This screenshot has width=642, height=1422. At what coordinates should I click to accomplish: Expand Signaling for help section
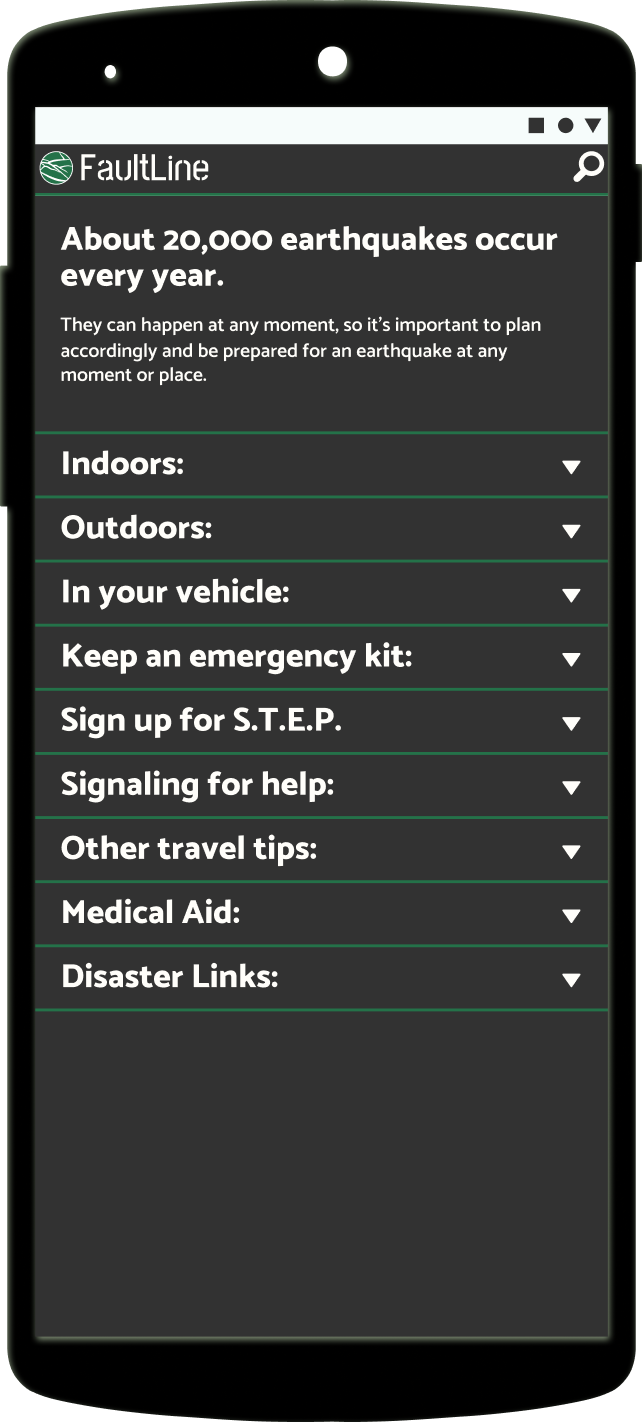click(x=571, y=786)
